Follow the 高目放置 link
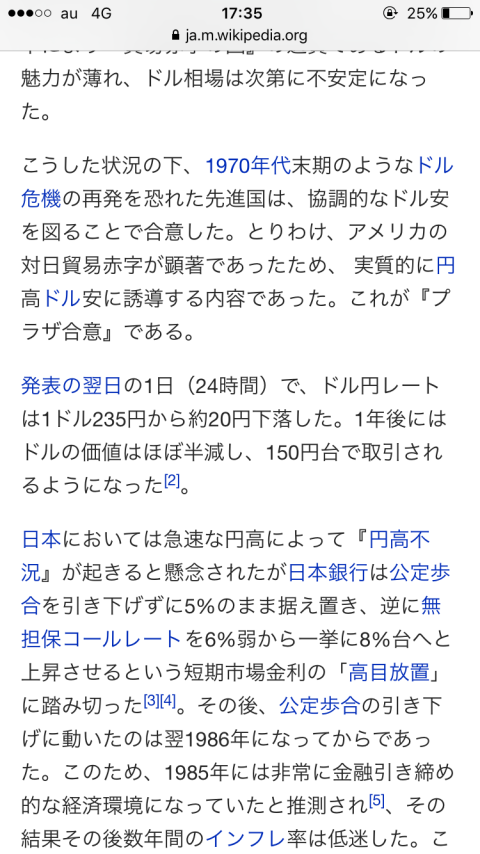Viewport: 480px width, 854px height. 389,672
